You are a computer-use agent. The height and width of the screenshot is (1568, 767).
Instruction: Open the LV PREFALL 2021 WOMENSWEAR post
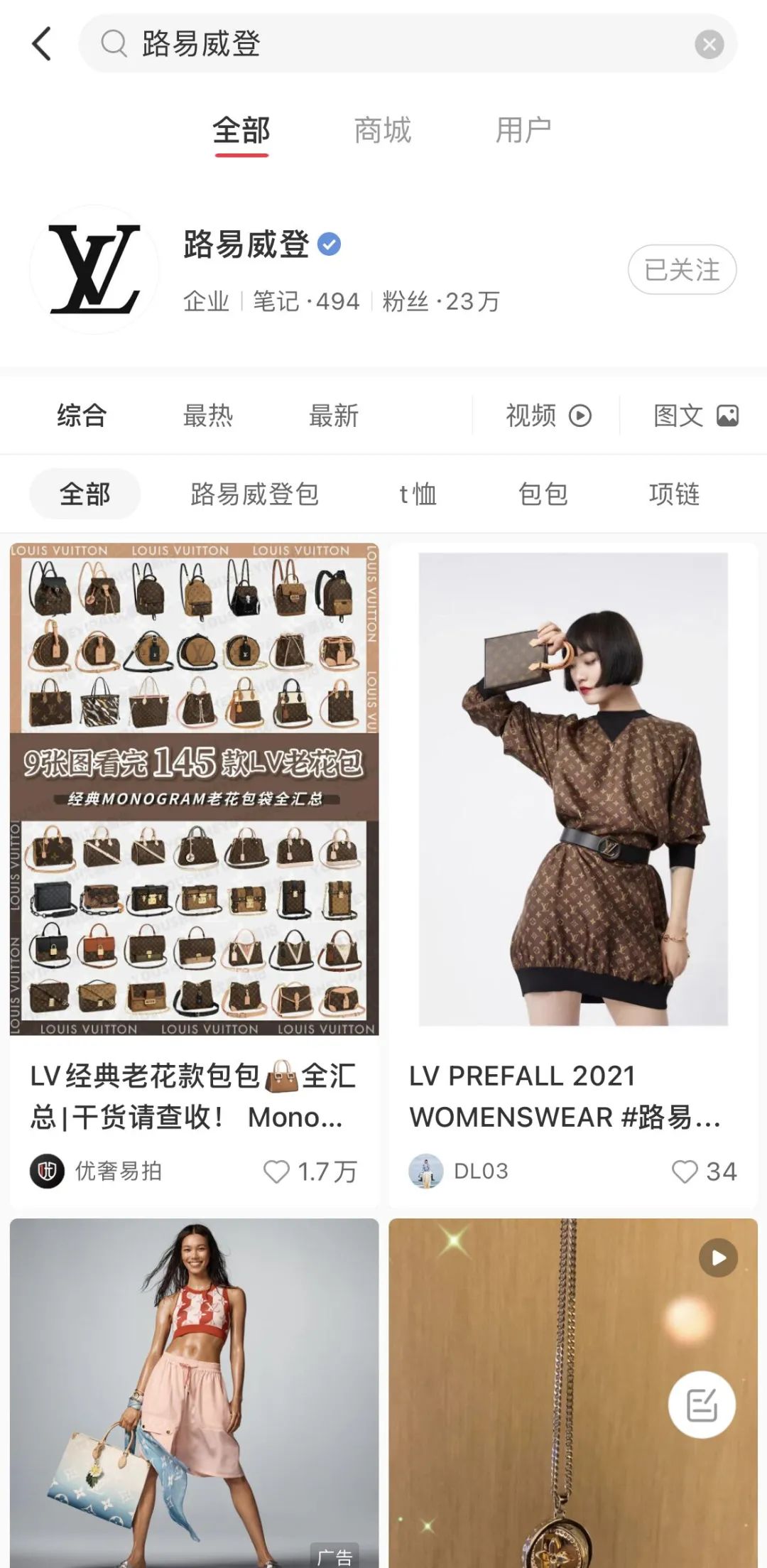572,789
